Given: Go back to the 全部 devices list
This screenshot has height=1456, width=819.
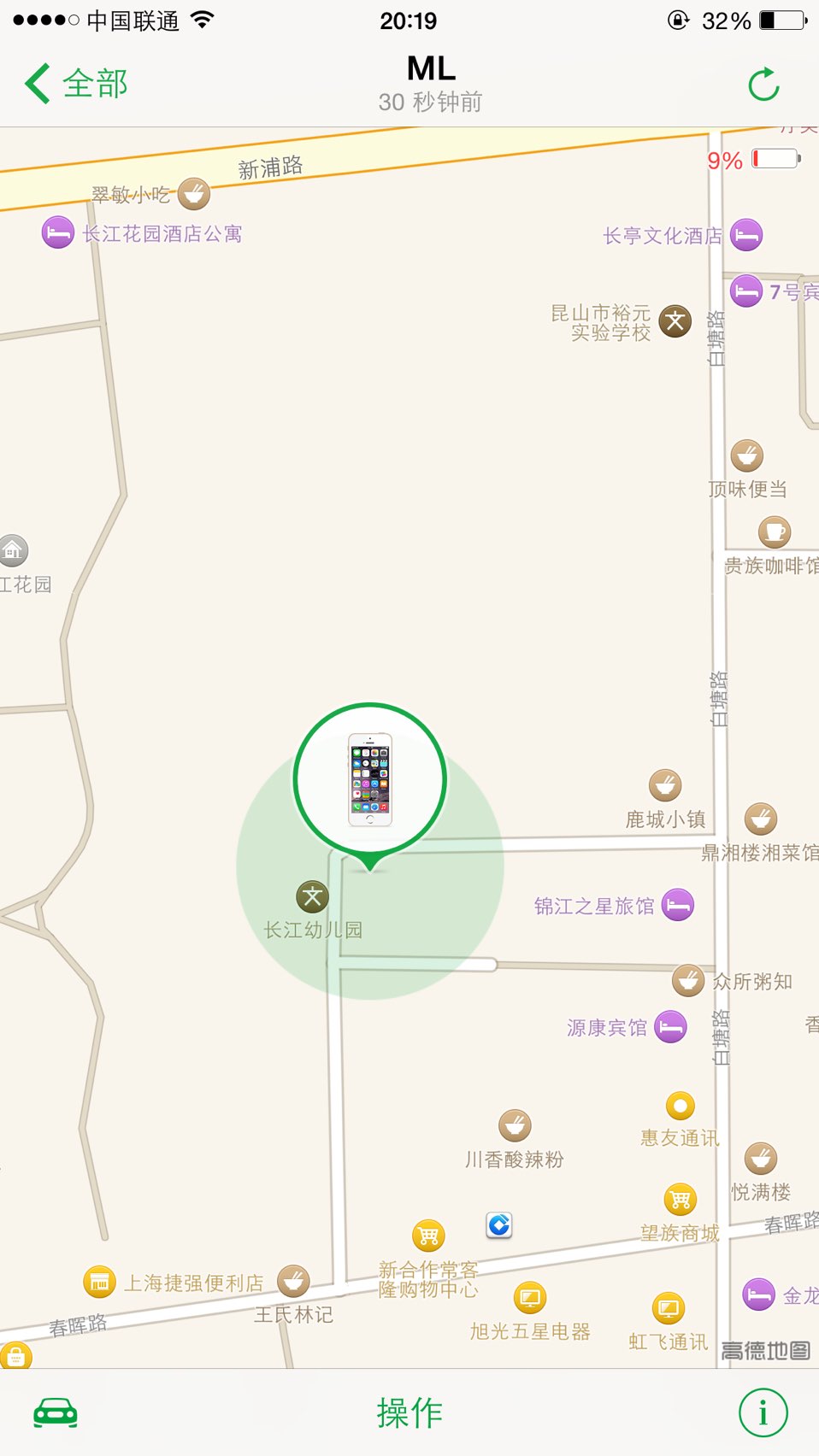Looking at the screenshot, I should [76, 84].
